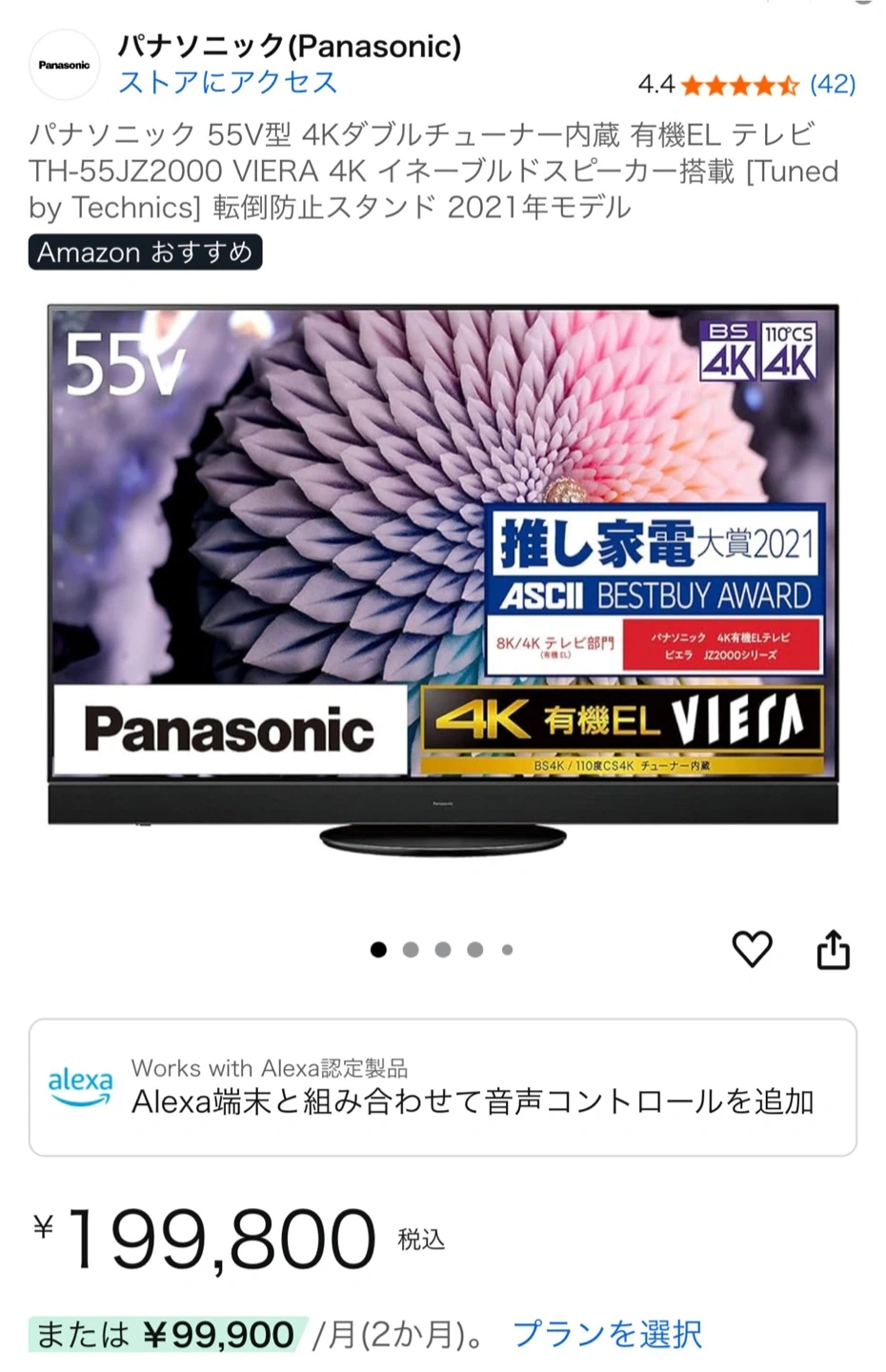
Task: Open the Works with Alexa card
Action: [x=443, y=1087]
